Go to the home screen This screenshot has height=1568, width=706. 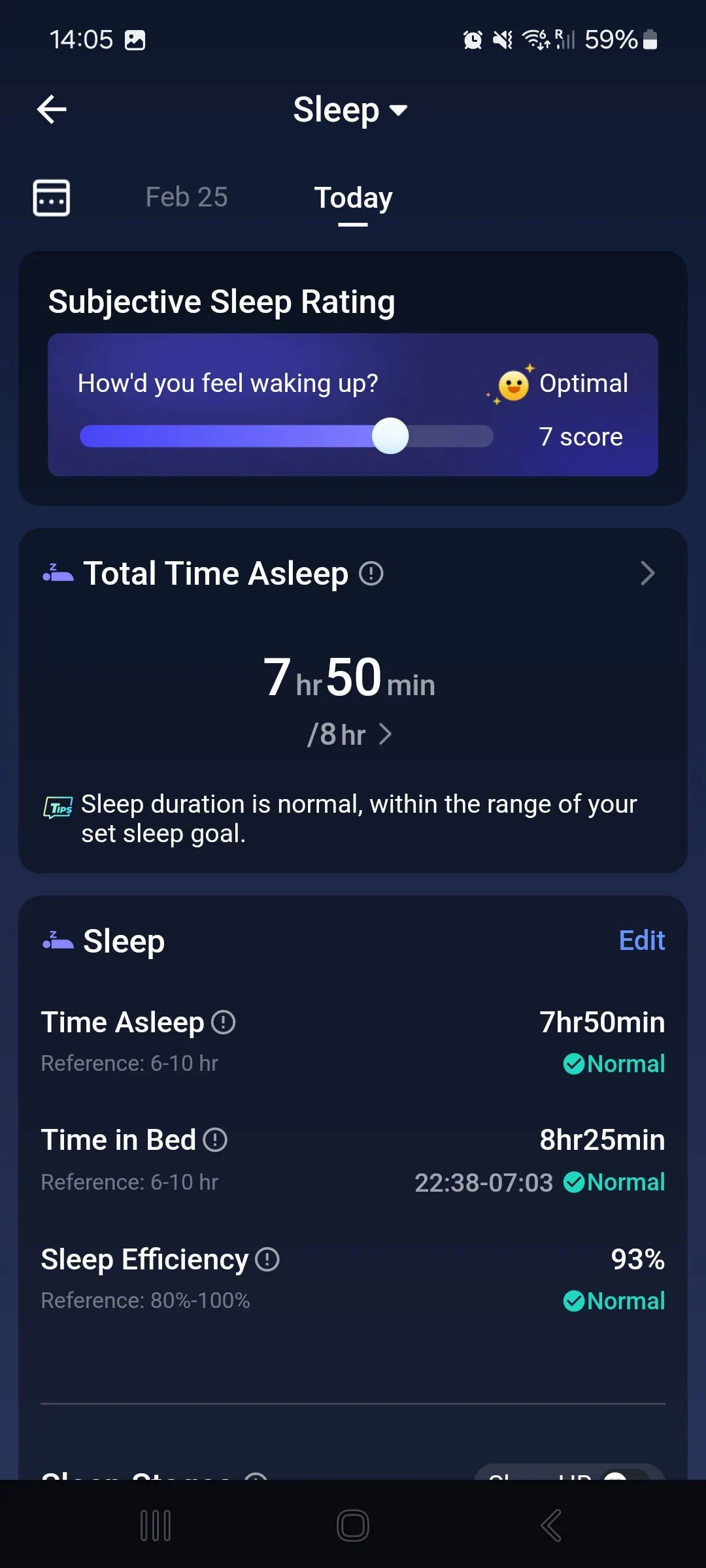coord(353,1526)
